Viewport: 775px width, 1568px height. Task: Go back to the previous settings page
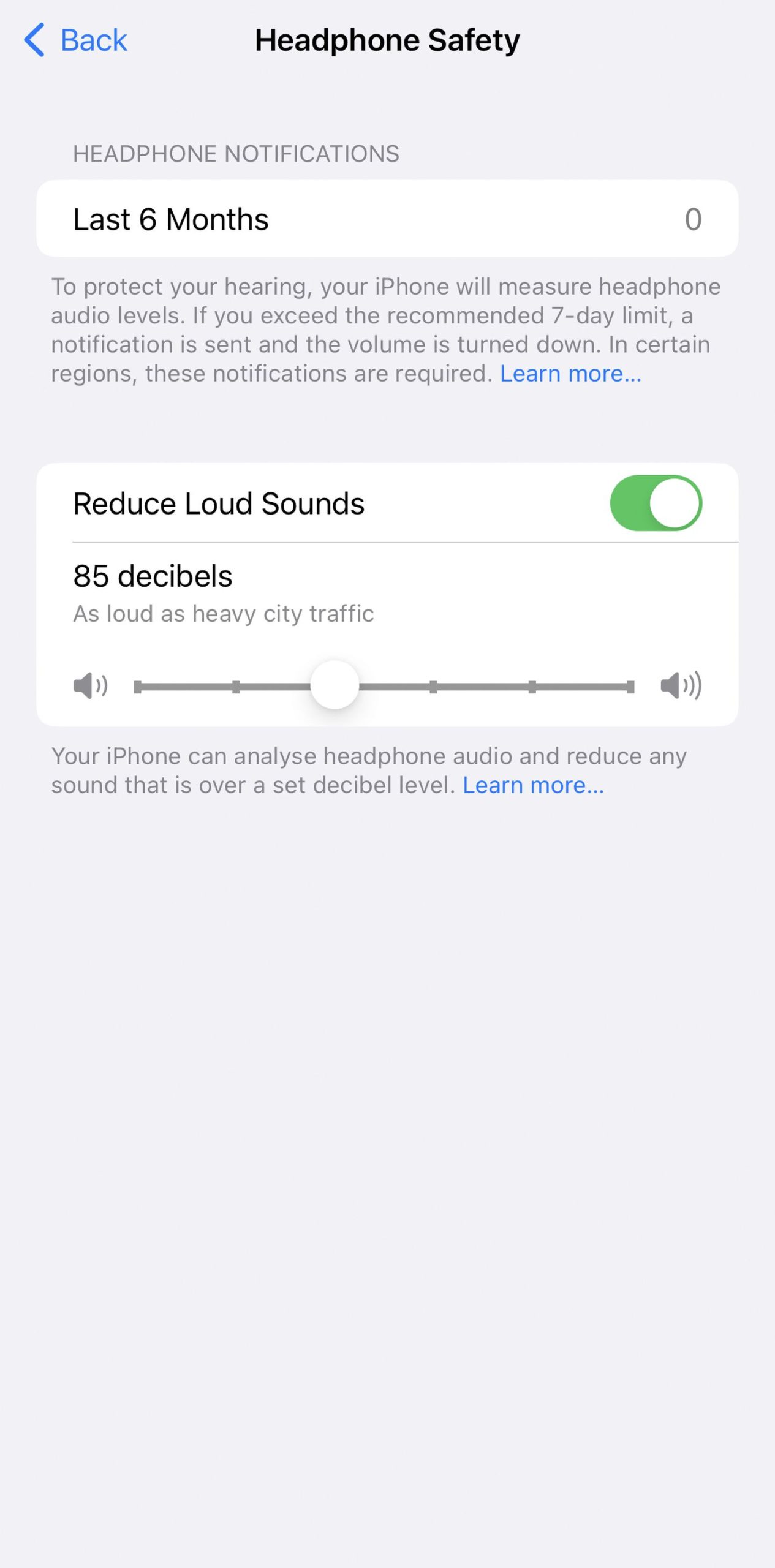click(75, 40)
